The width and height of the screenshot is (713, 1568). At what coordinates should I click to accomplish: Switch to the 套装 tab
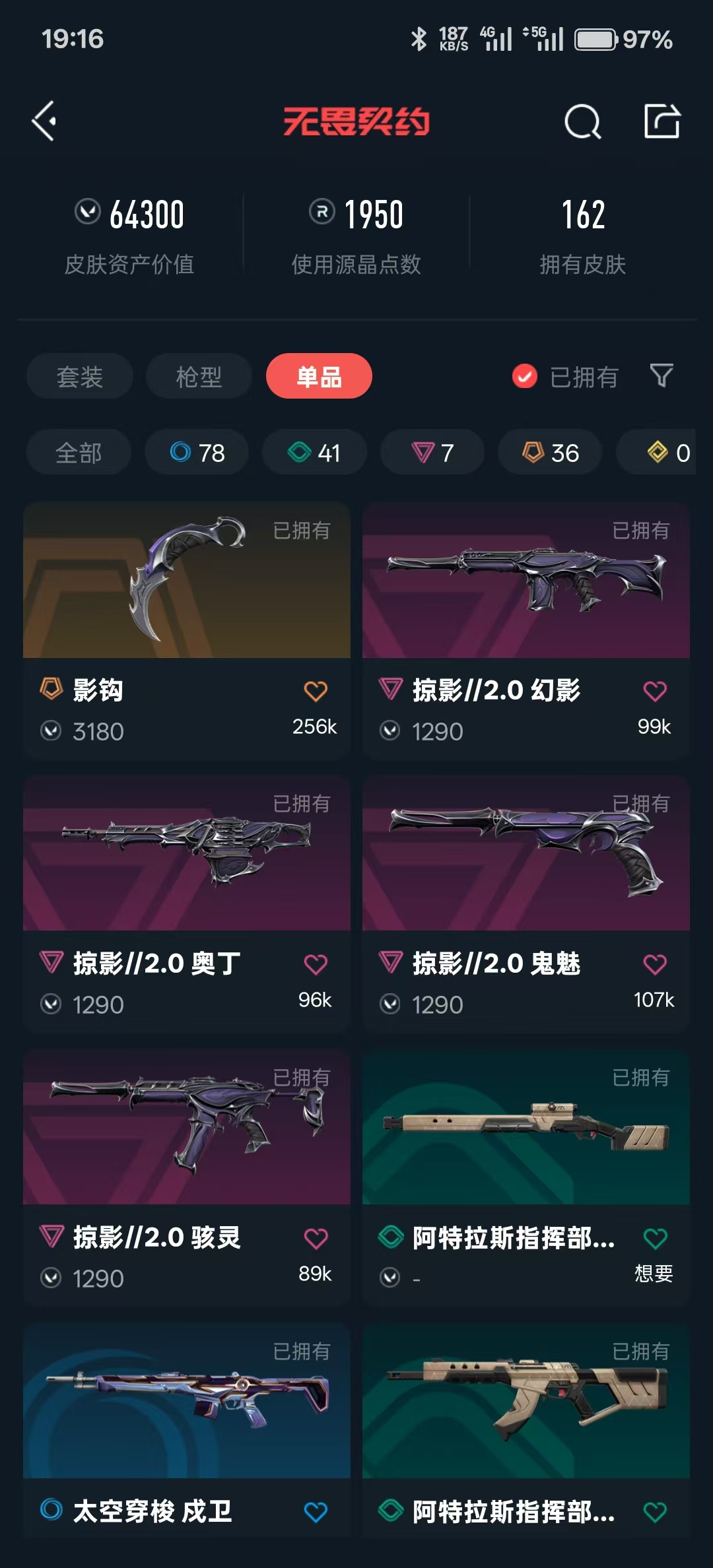click(x=79, y=376)
